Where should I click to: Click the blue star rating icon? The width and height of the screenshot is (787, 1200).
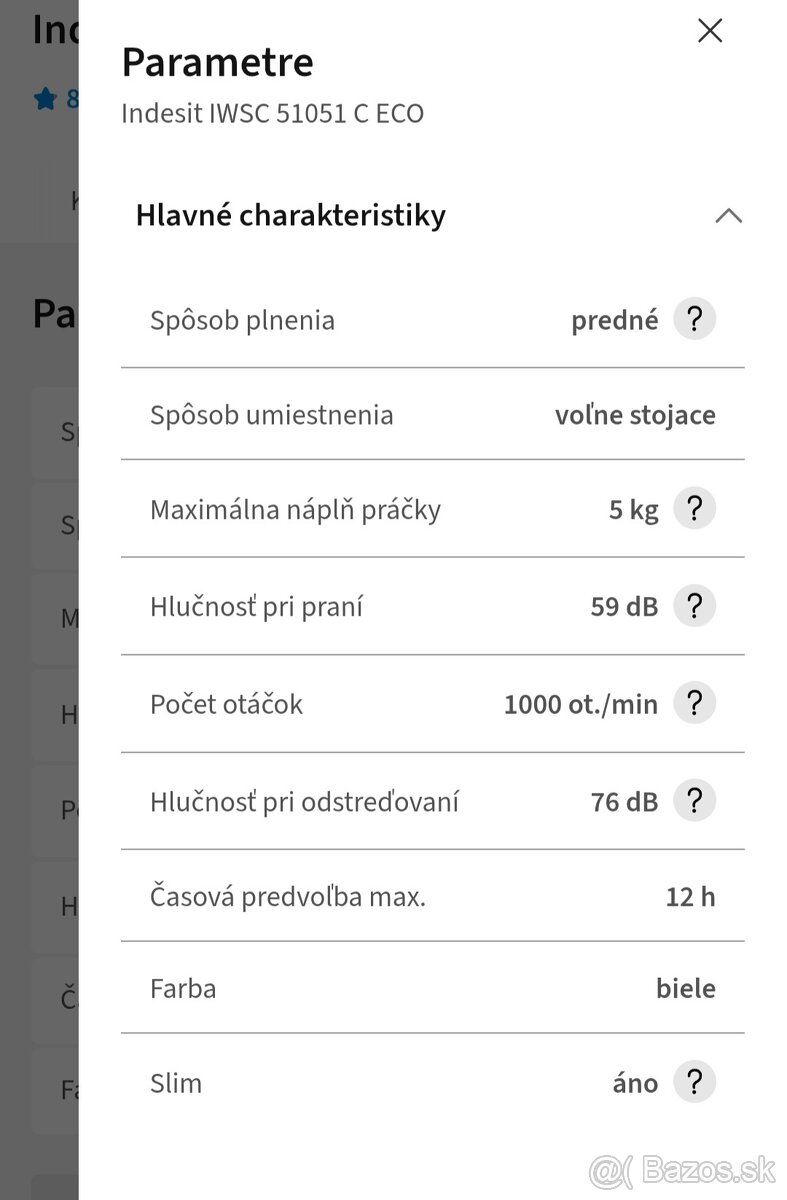point(45,98)
